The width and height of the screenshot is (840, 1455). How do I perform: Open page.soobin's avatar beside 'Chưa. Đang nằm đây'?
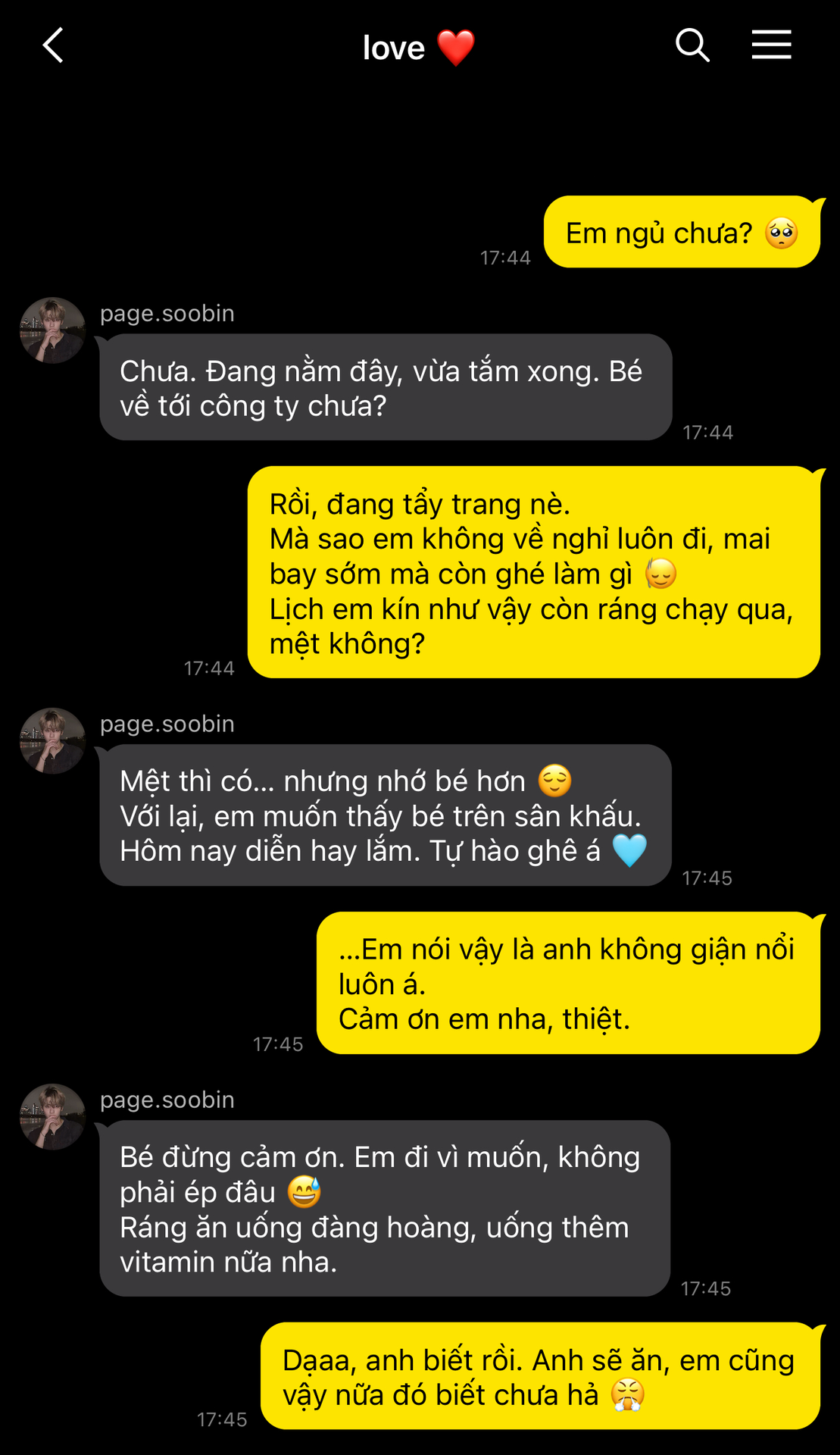[52, 330]
